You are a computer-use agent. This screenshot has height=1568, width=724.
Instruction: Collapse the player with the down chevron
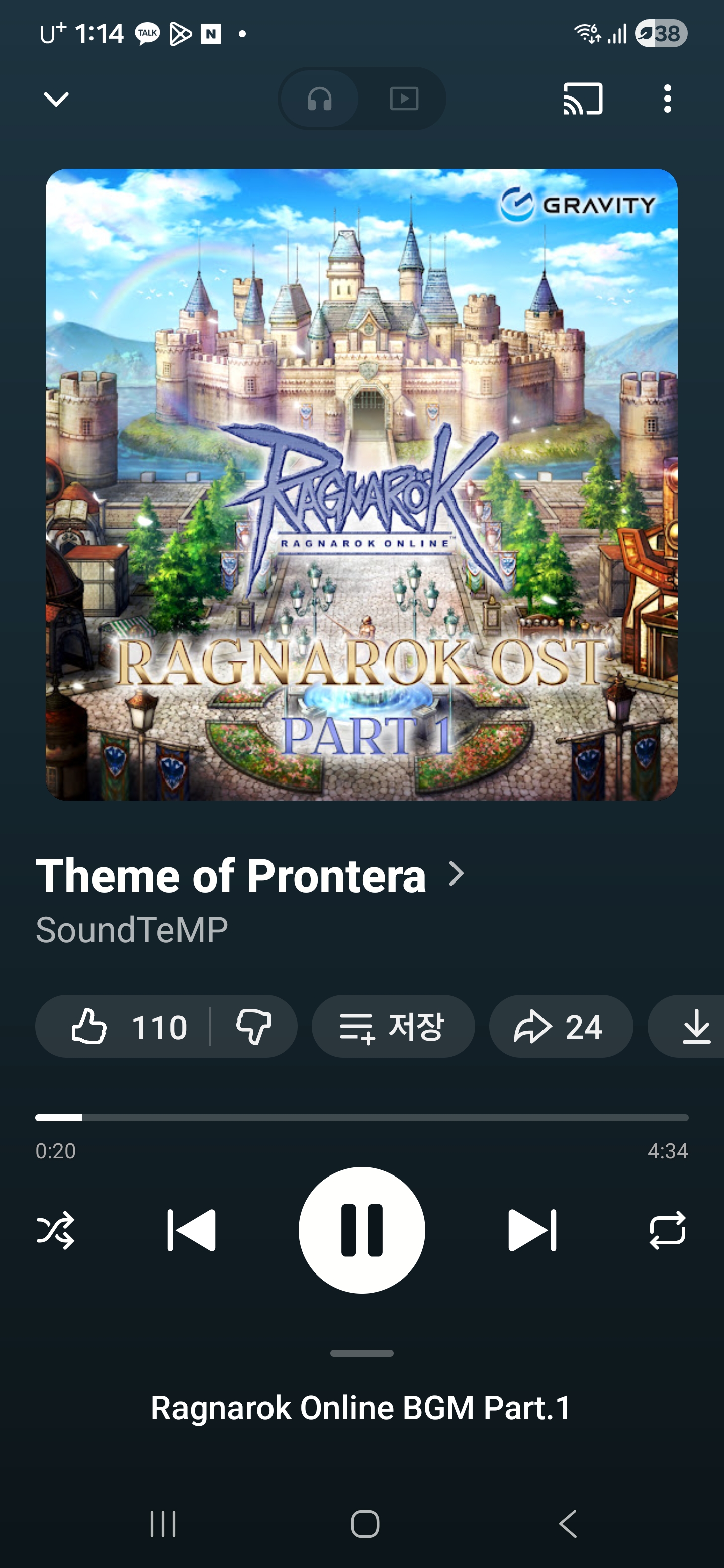point(56,99)
